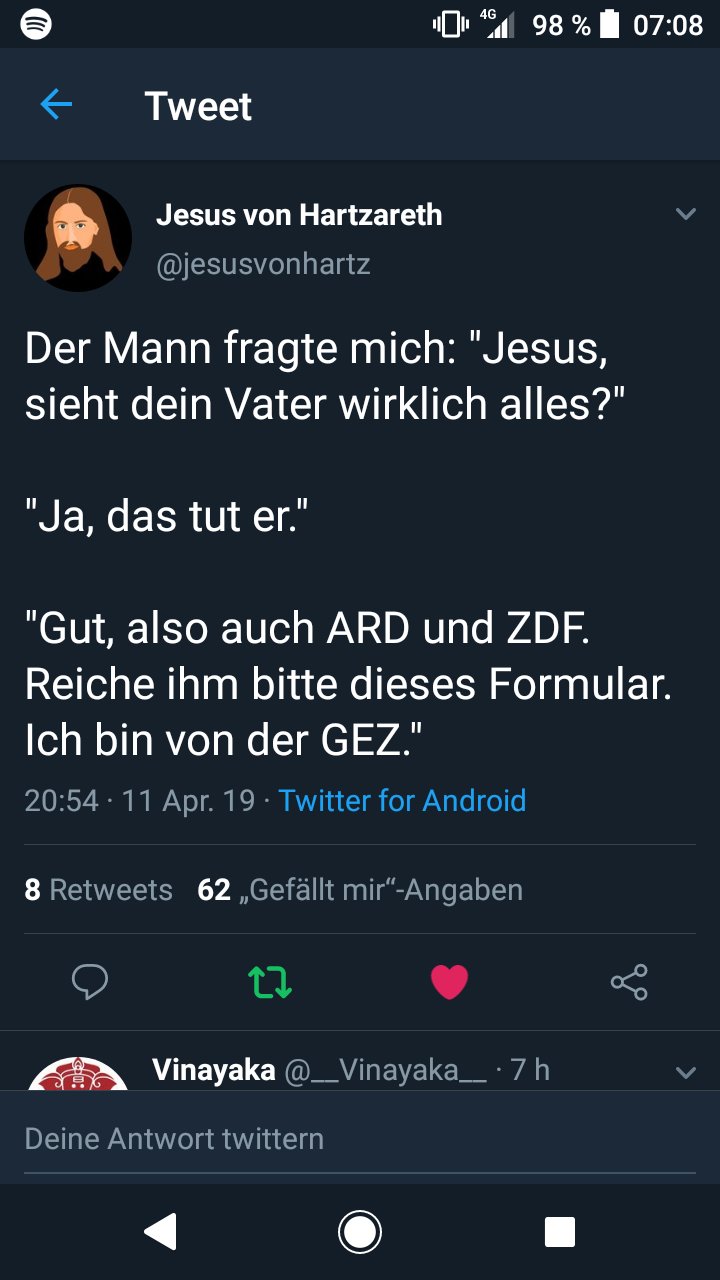Open options chevron on Vinayaka's reply
Image resolution: width=720 pixels, height=1280 pixels.
click(x=685, y=1072)
